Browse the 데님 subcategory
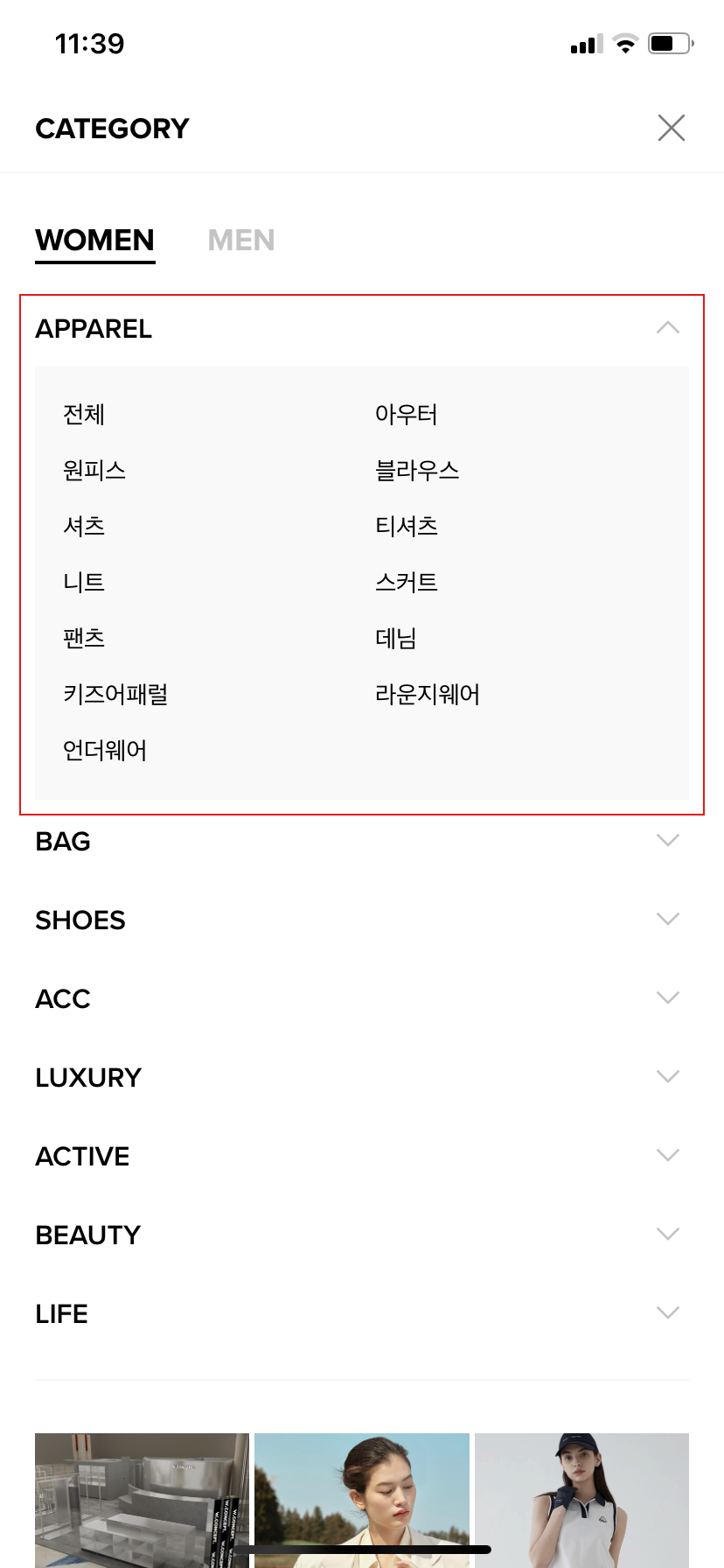The height and width of the screenshot is (1568, 724). 396,638
